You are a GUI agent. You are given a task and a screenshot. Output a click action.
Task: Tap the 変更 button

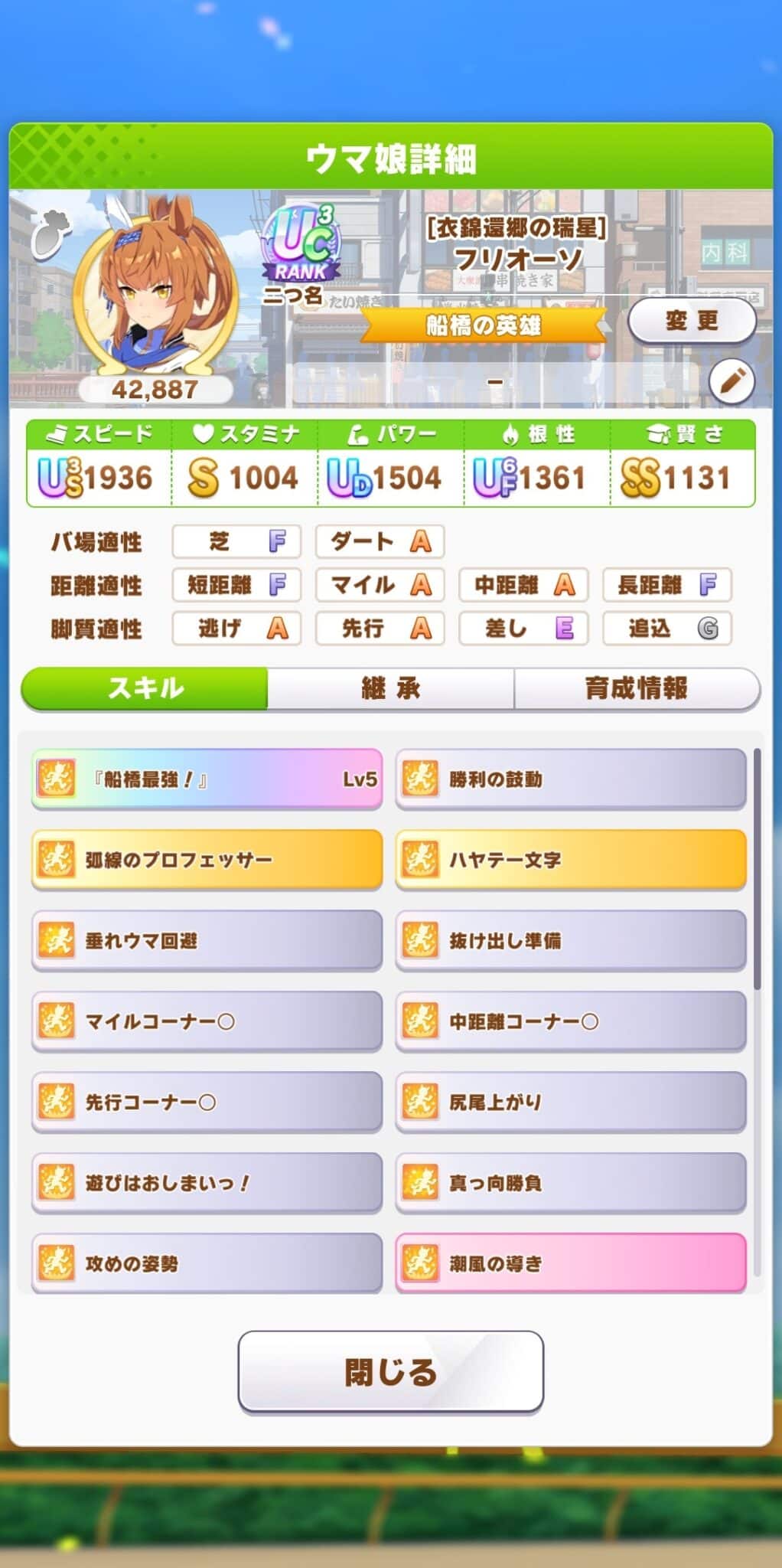tap(692, 322)
